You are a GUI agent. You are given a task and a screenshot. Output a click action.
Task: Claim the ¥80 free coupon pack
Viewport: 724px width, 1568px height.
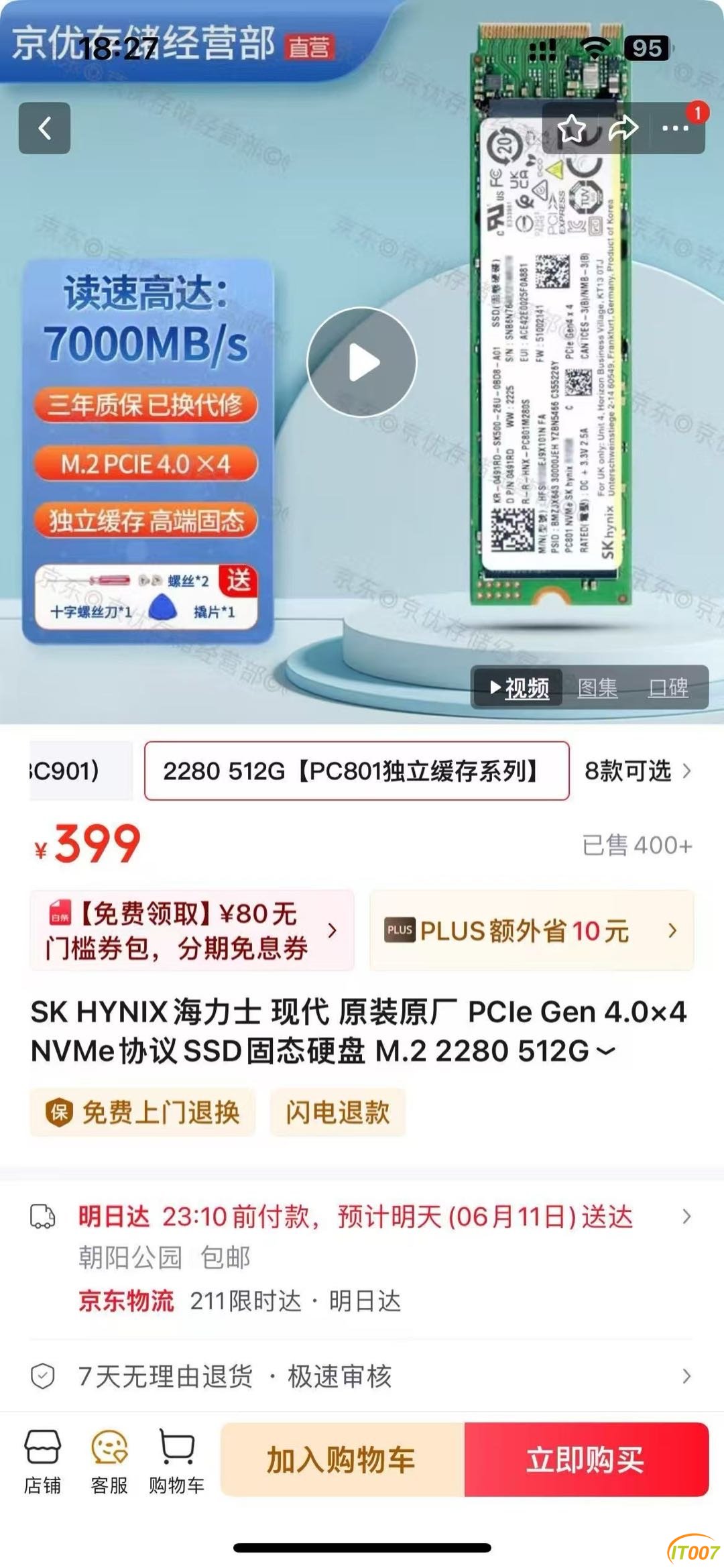192,930
